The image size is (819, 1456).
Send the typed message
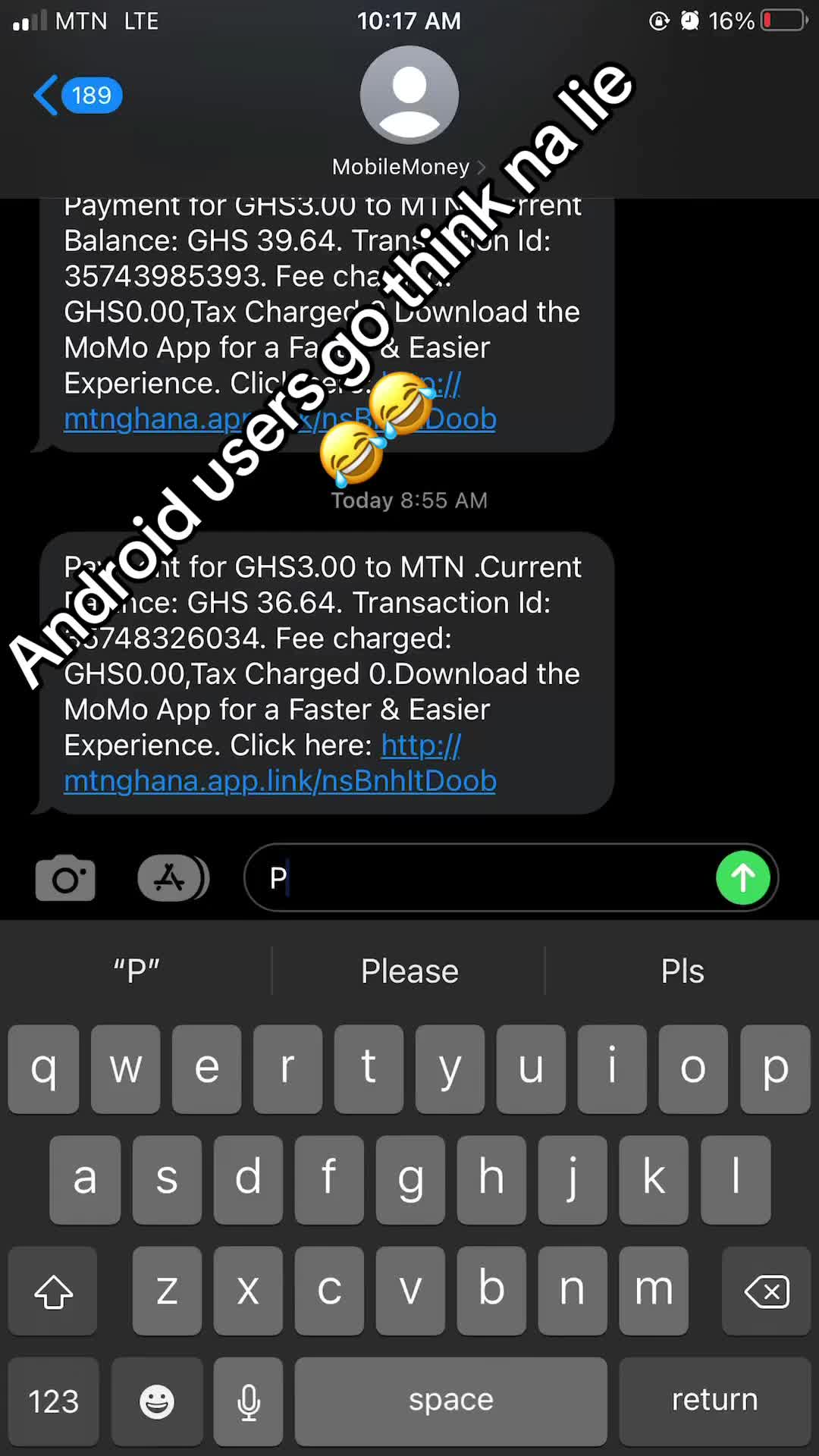click(742, 878)
